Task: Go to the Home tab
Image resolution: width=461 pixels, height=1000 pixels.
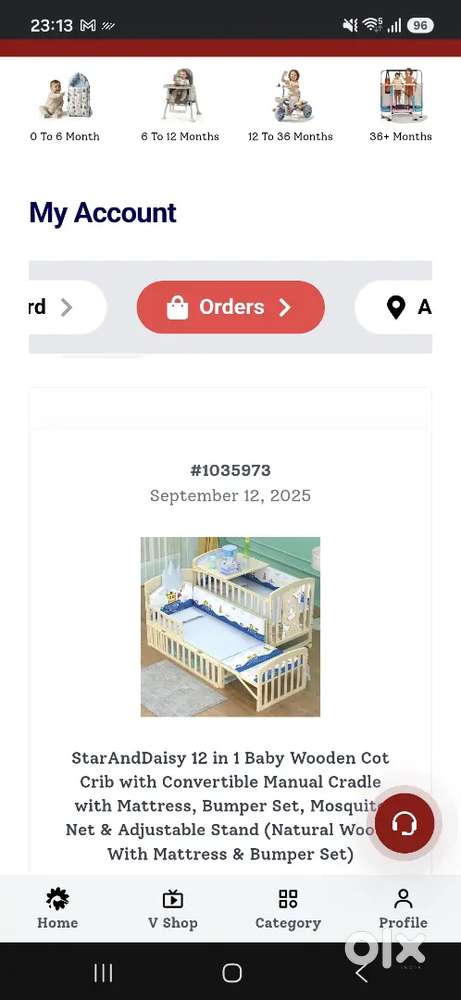Action: pos(57,909)
